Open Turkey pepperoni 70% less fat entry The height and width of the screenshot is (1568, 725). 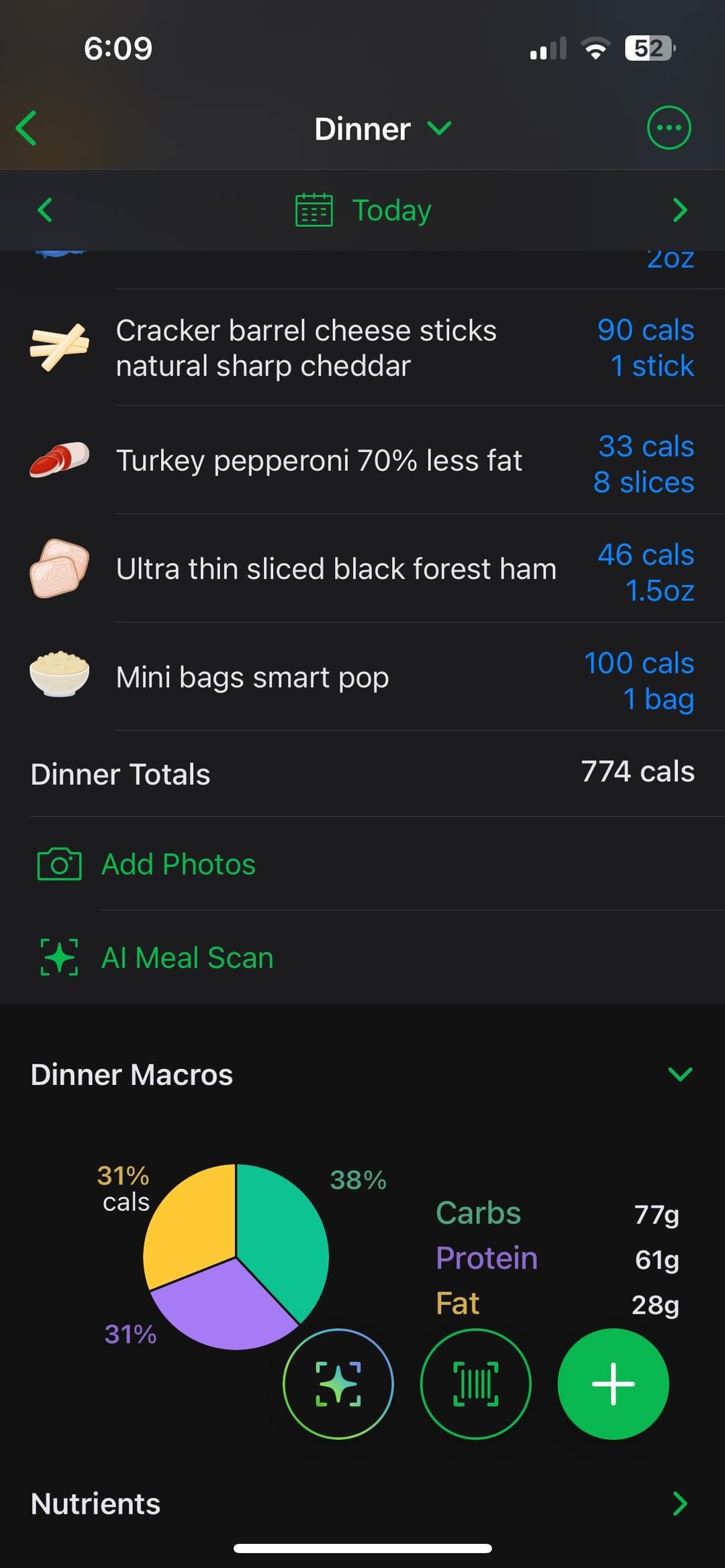click(x=362, y=461)
